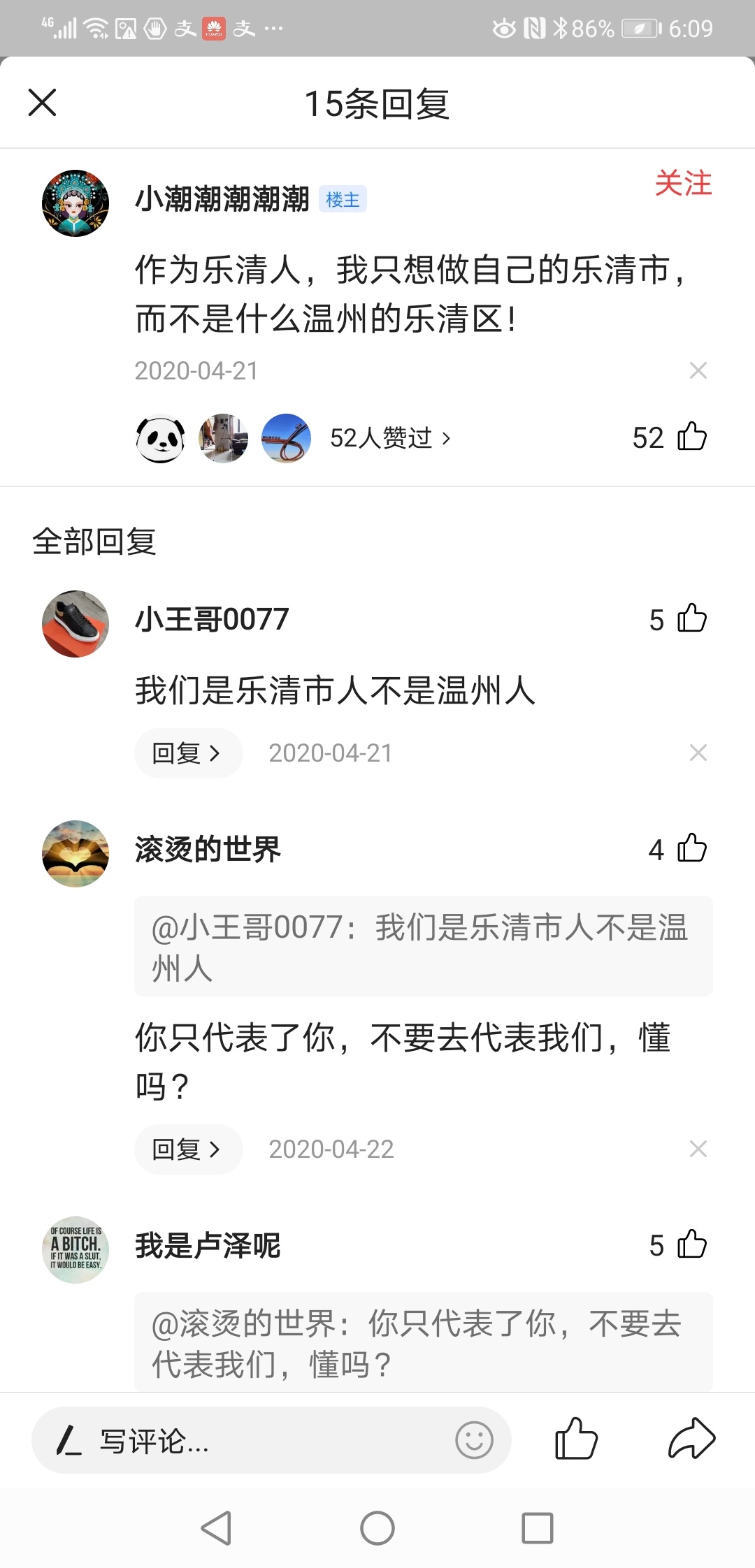Dismiss the original poster's comment
755x1568 pixels.
(x=698, y=370)
